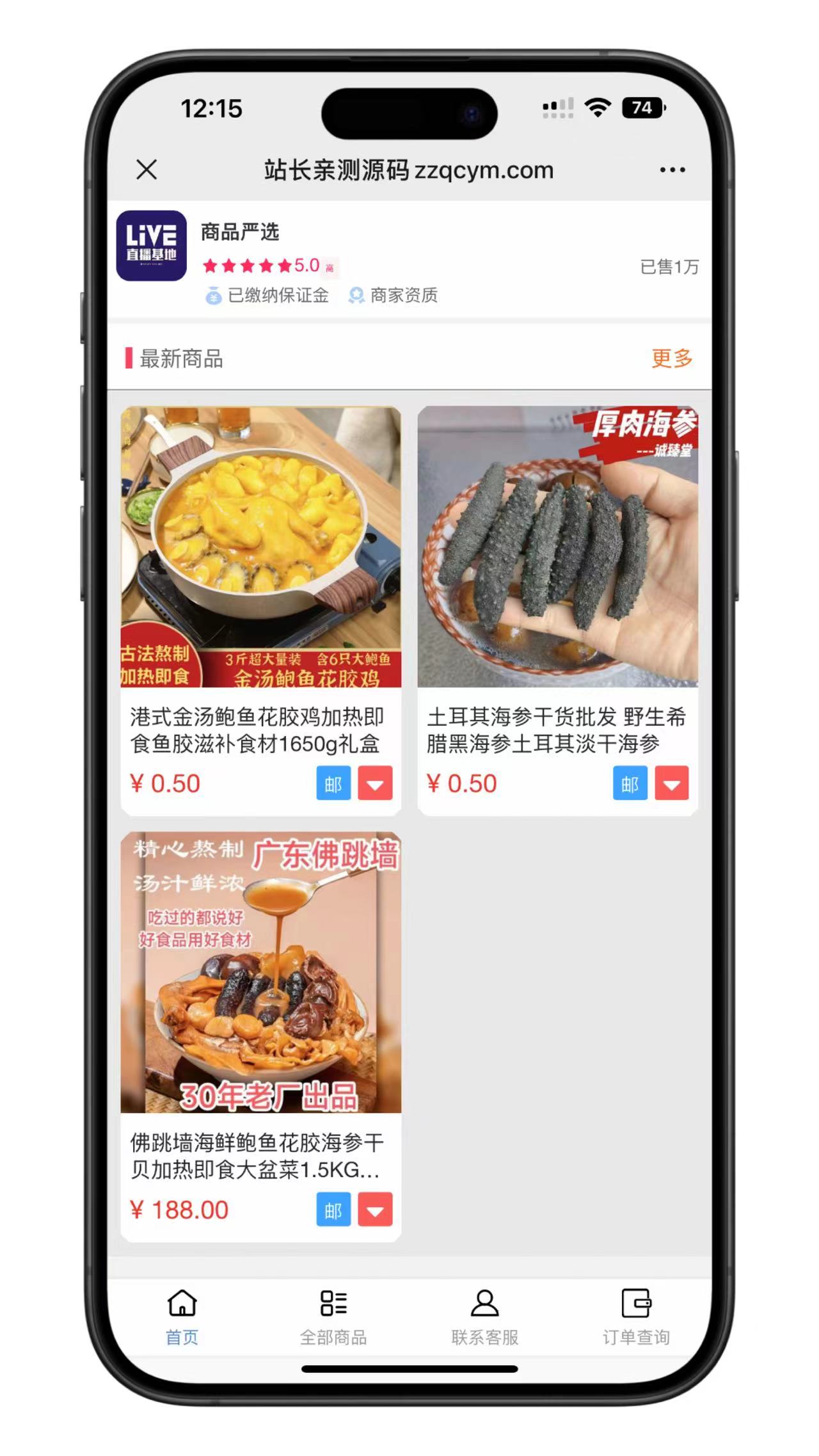Expand the red dropdown on 港式金汤鲍鱼花胶鸡
Image resolution: width=819 pixels, height=1456 pixels.
(375, 783)
